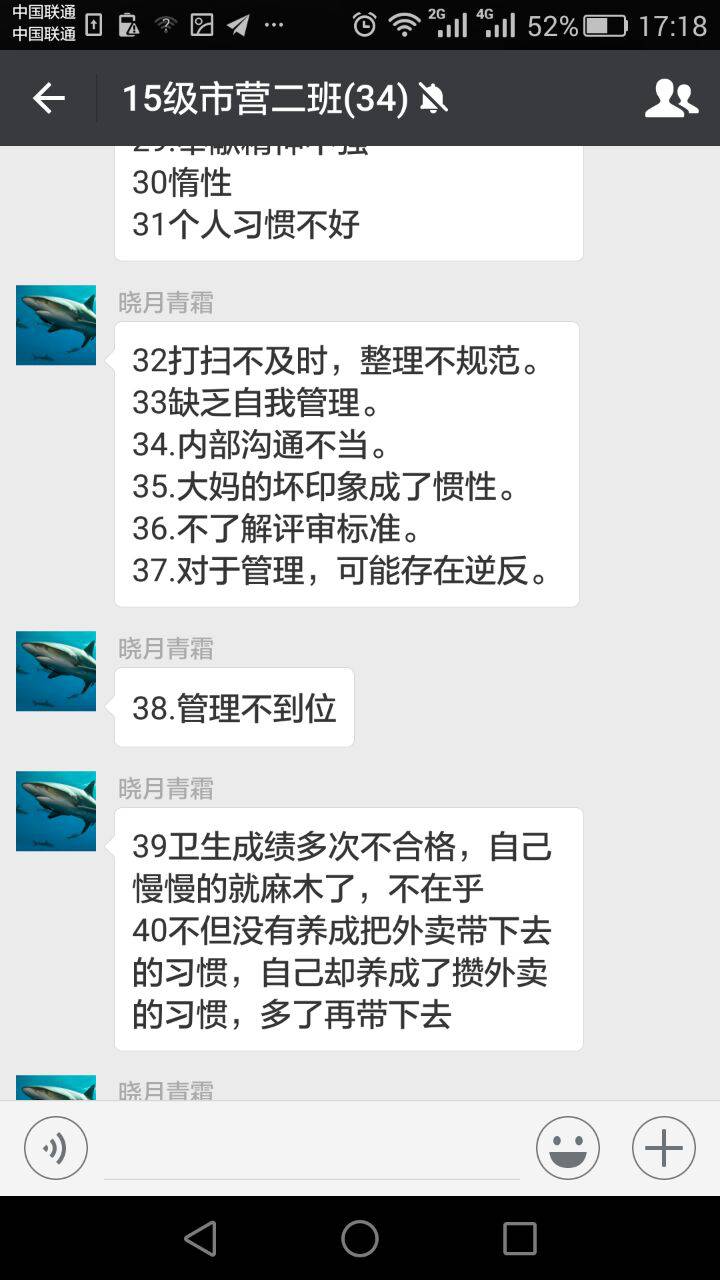Open the avatar beside the message 32打扫不及时
Viewport: 720px width, 1280px height.
coord(56,325)
